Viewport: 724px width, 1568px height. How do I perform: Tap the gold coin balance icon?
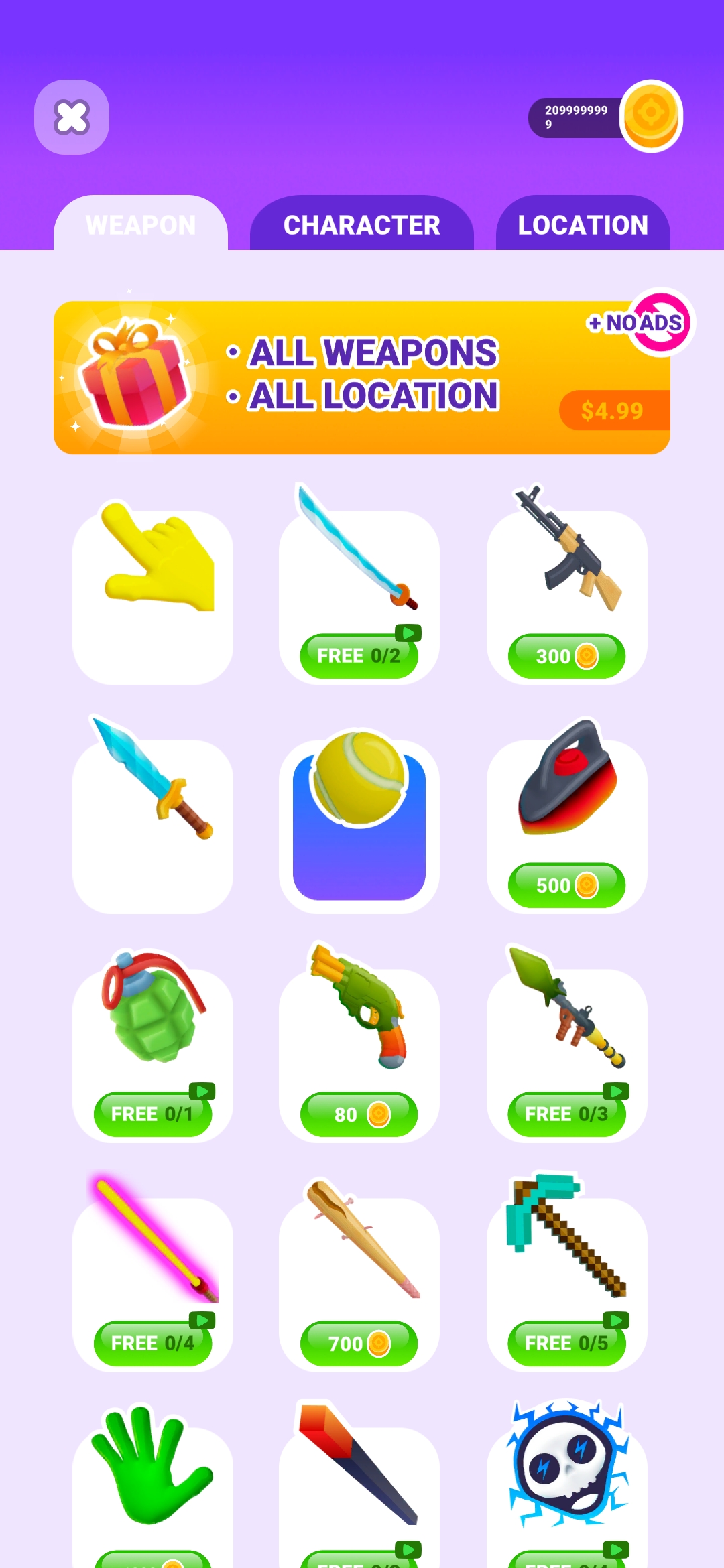[650, 117]
